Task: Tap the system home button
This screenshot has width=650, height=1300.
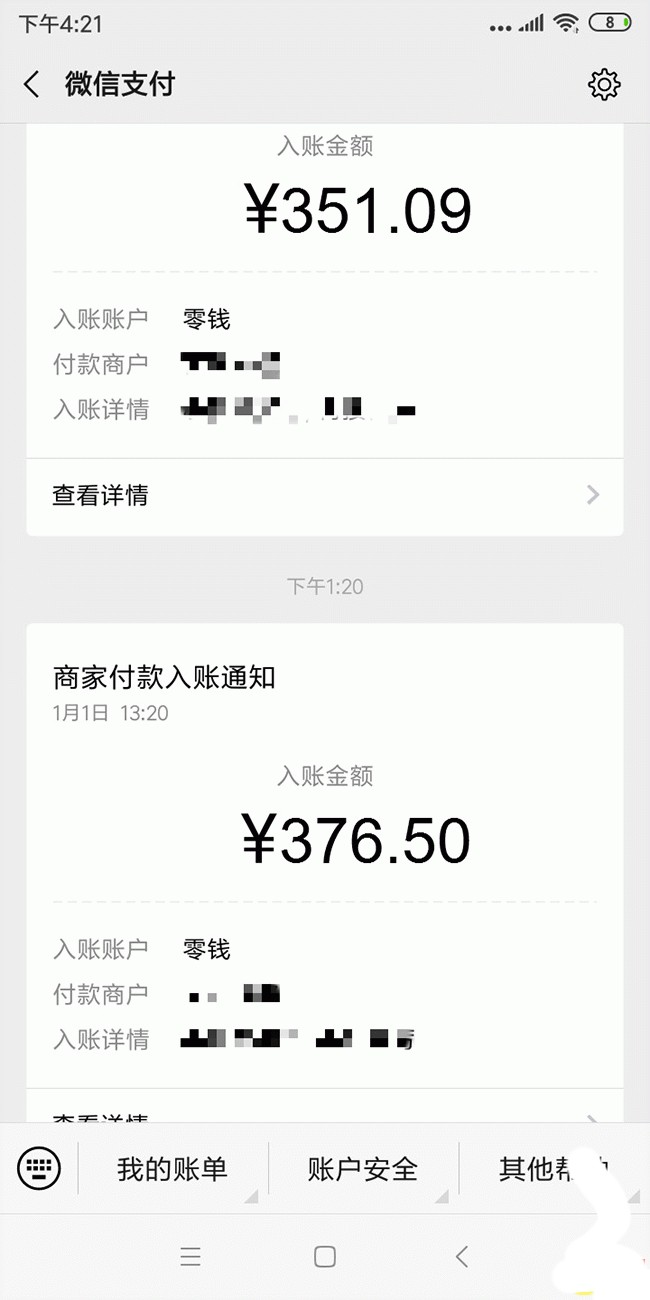Action: (325, 1257)
